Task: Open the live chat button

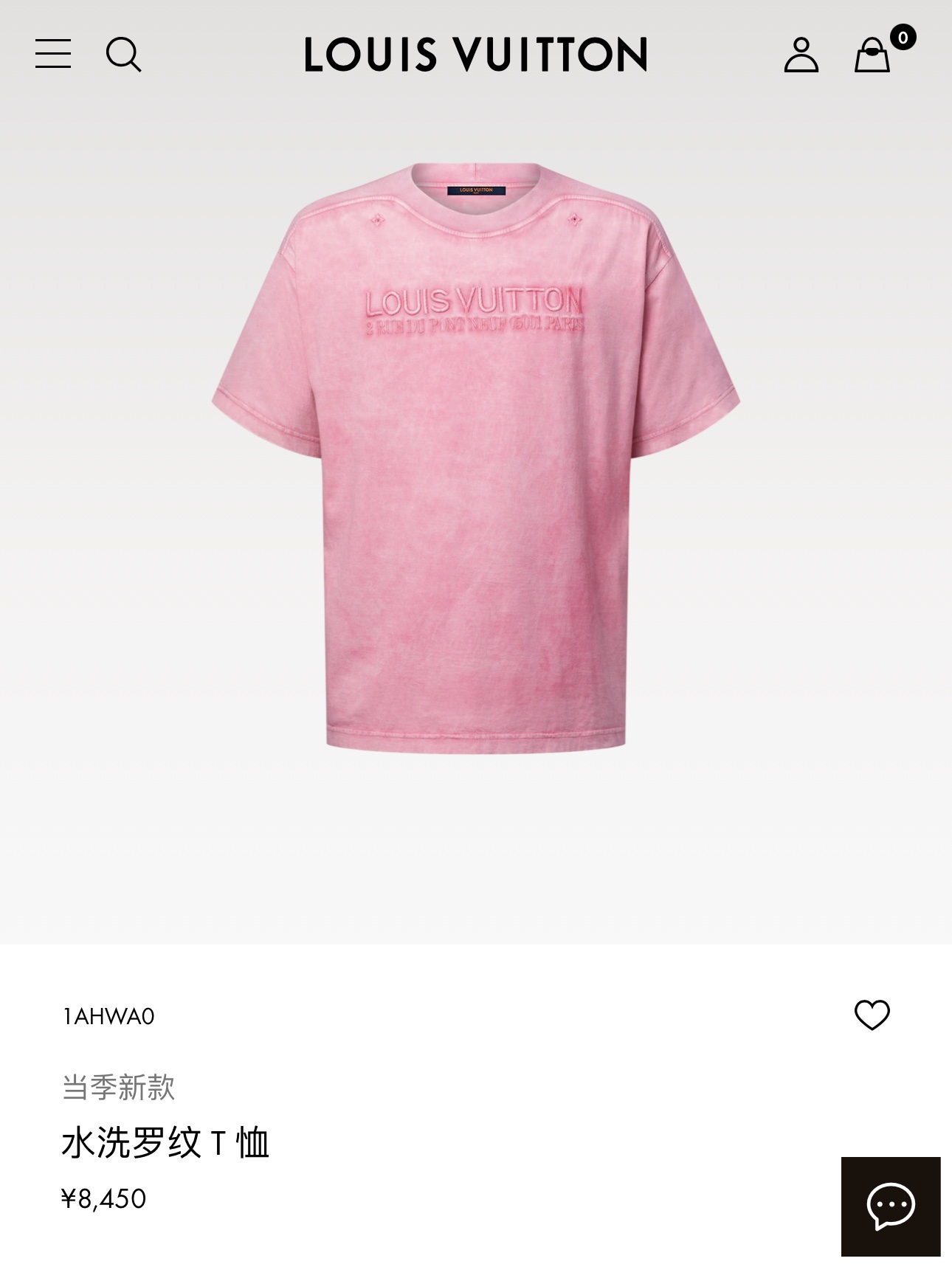Action: tap(891, 1206)
